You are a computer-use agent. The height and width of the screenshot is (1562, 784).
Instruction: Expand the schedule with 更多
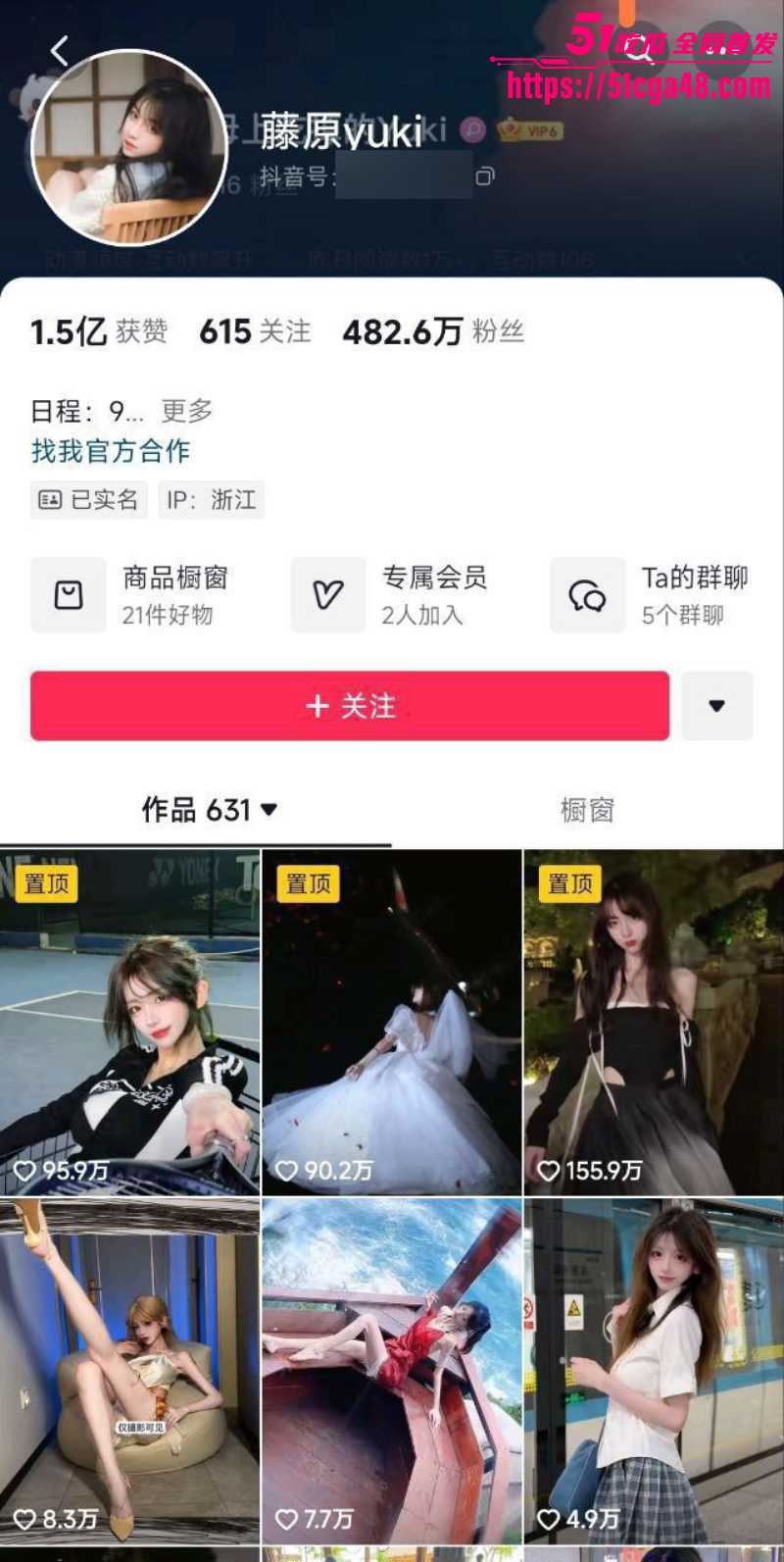coord(186,411)
